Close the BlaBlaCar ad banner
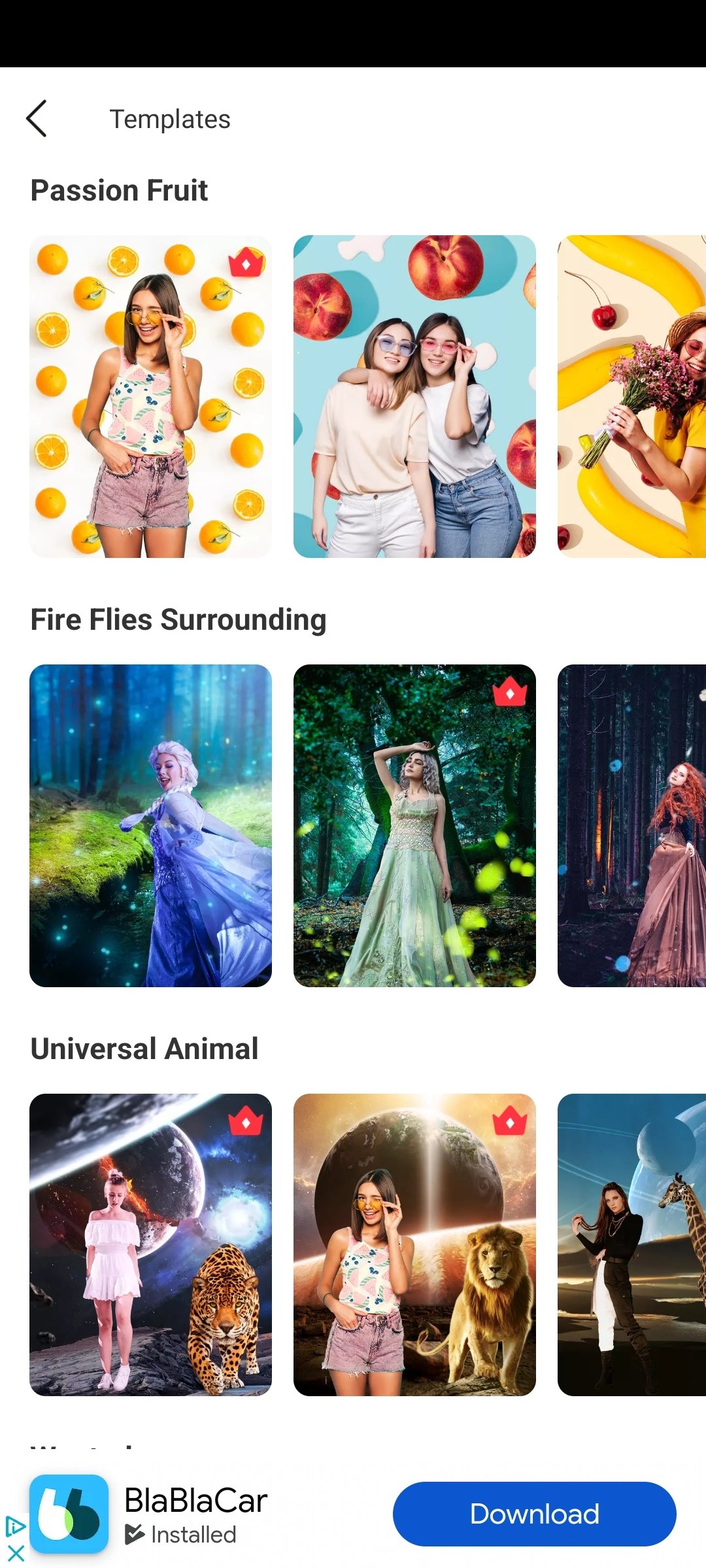Image resolution: width=706 pixels, height=1568 pixels. [14, 1553]
